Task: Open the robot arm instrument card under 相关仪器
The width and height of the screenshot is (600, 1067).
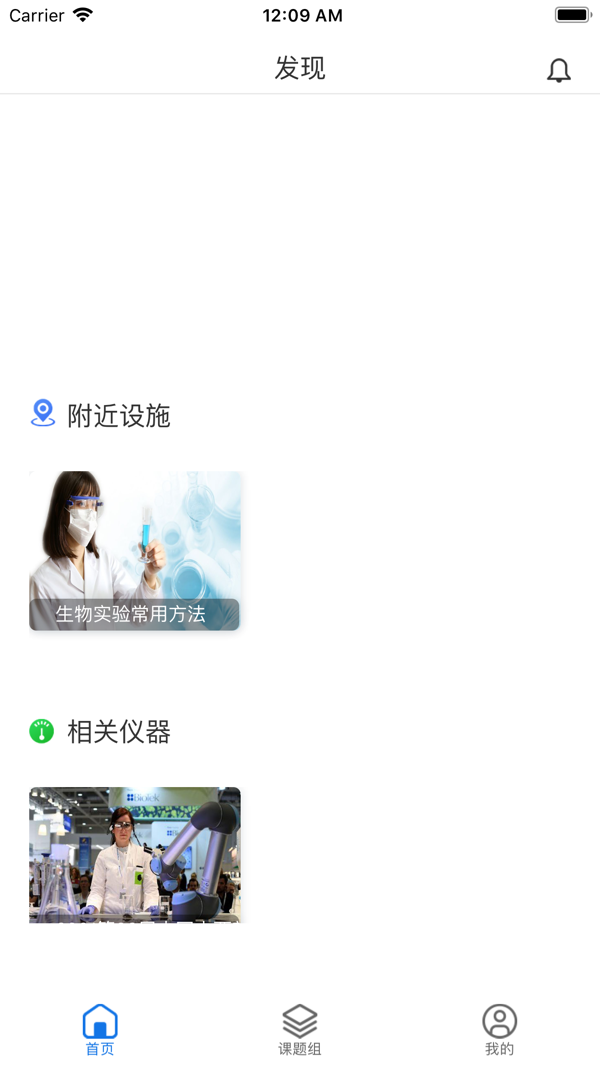Action: pyautogui.click(x=134, y=854)
